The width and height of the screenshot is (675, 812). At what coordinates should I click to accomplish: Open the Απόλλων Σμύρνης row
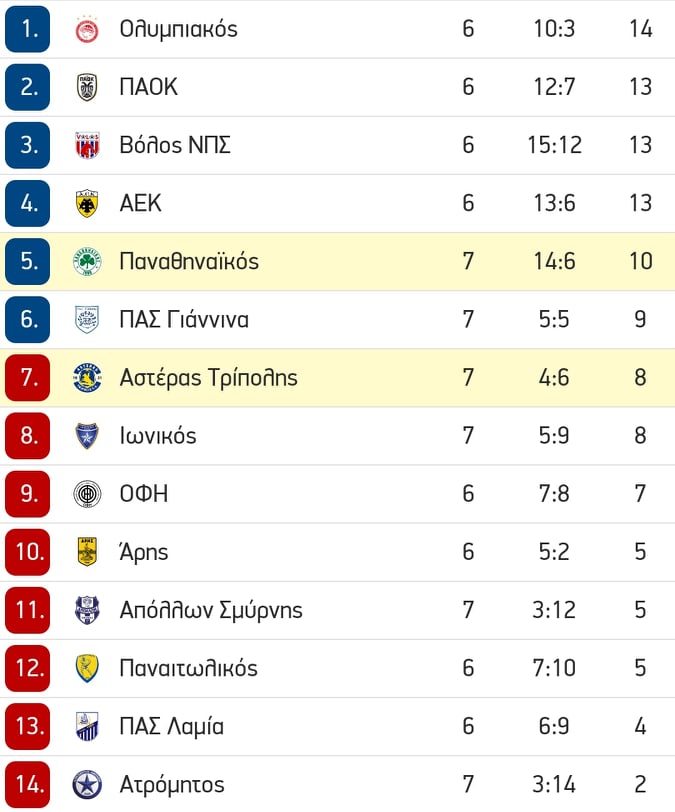[x=210, y=610]
